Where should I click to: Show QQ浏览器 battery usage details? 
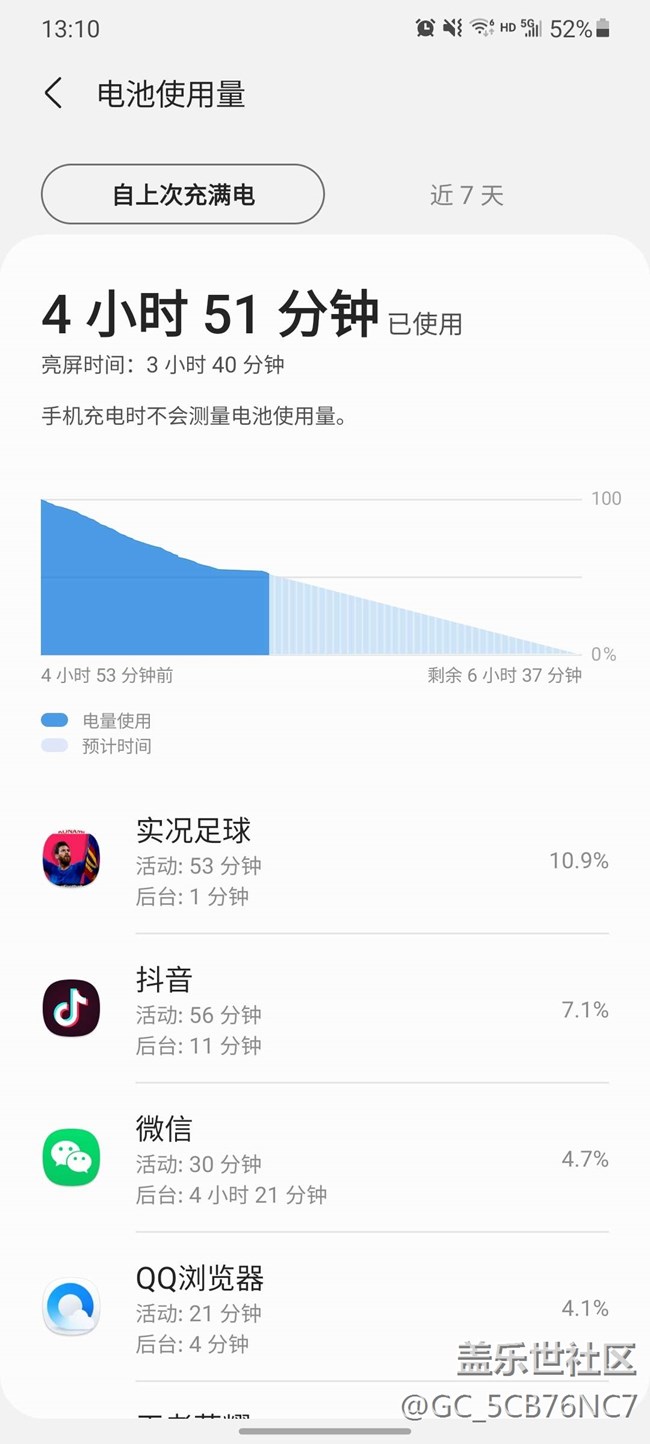tap(325, 1308)
